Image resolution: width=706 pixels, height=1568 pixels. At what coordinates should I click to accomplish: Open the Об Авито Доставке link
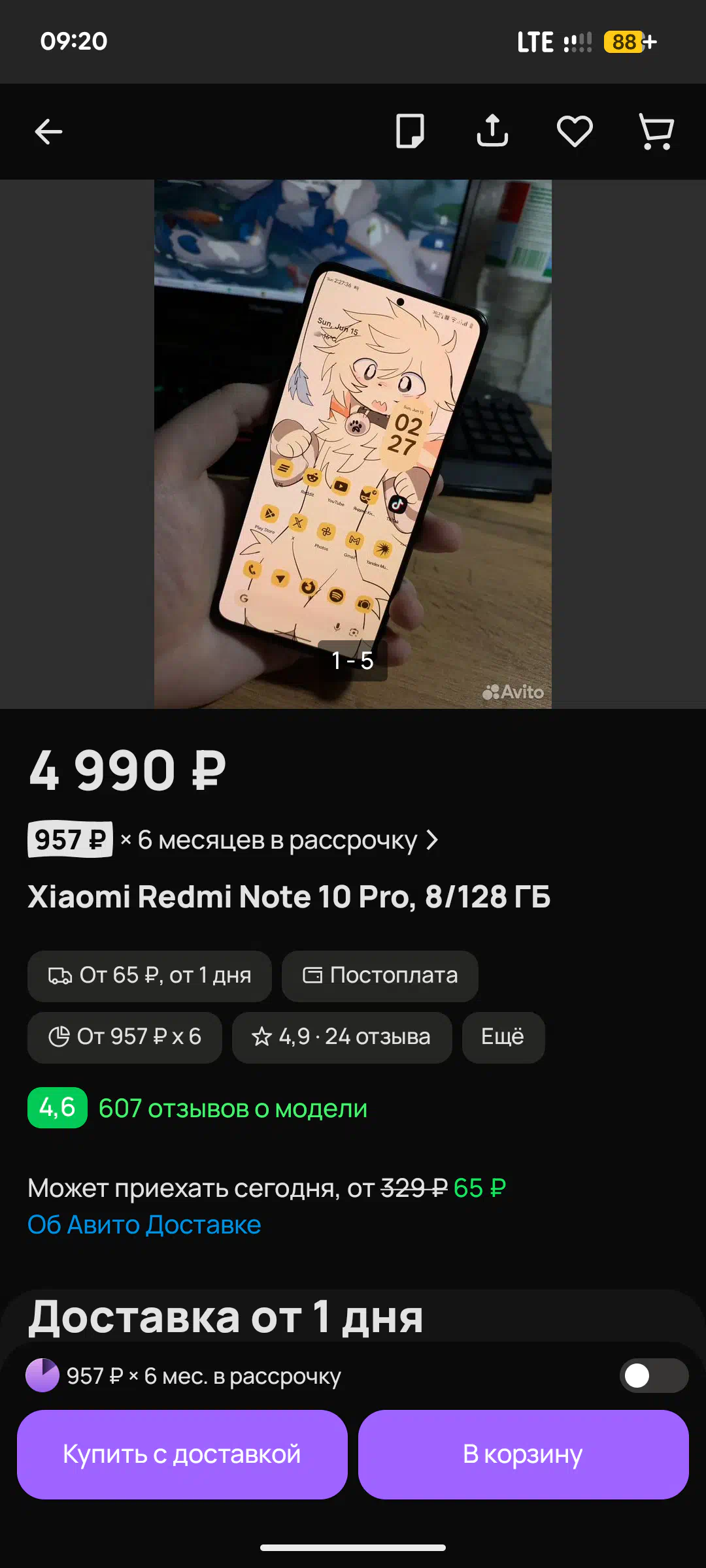tap(144, 1225)
